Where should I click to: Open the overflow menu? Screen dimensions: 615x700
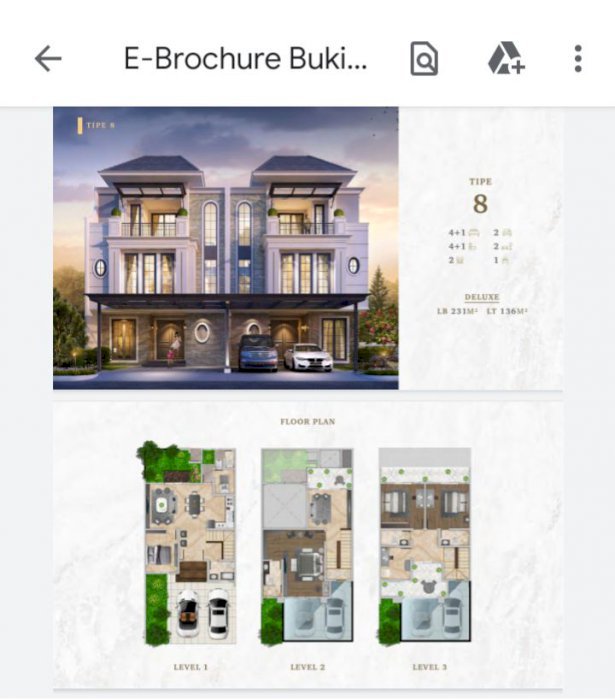[x=577, y=59]
